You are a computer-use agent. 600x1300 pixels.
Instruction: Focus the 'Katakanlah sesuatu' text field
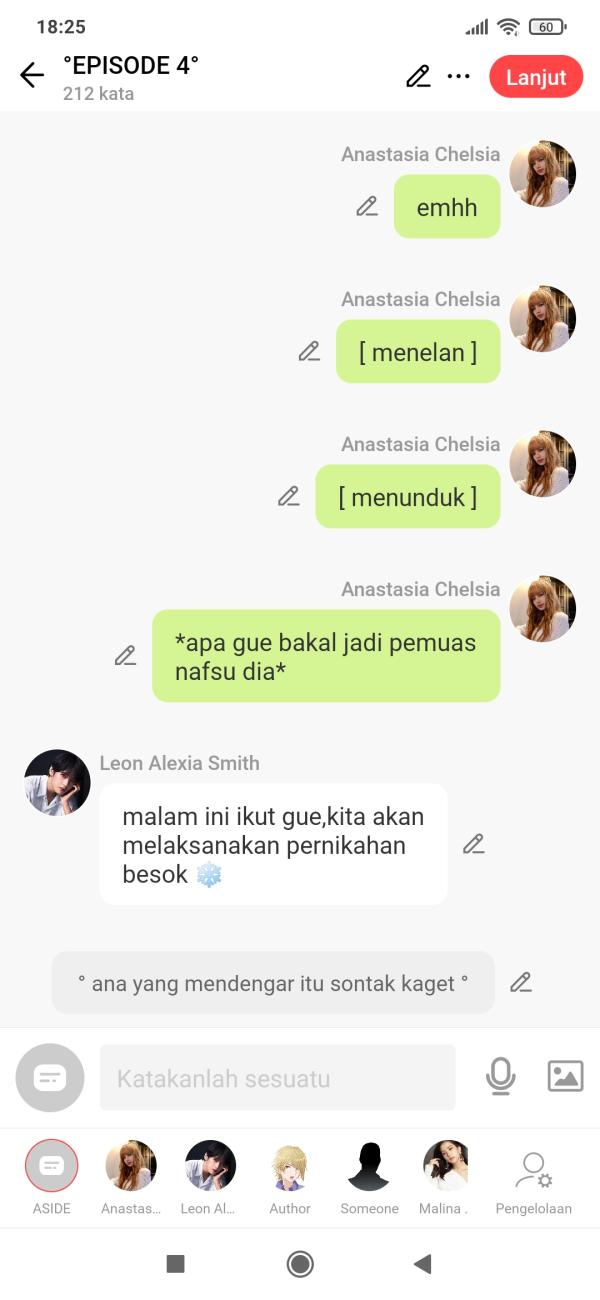pyautogui.click(x=277, y=1078)
